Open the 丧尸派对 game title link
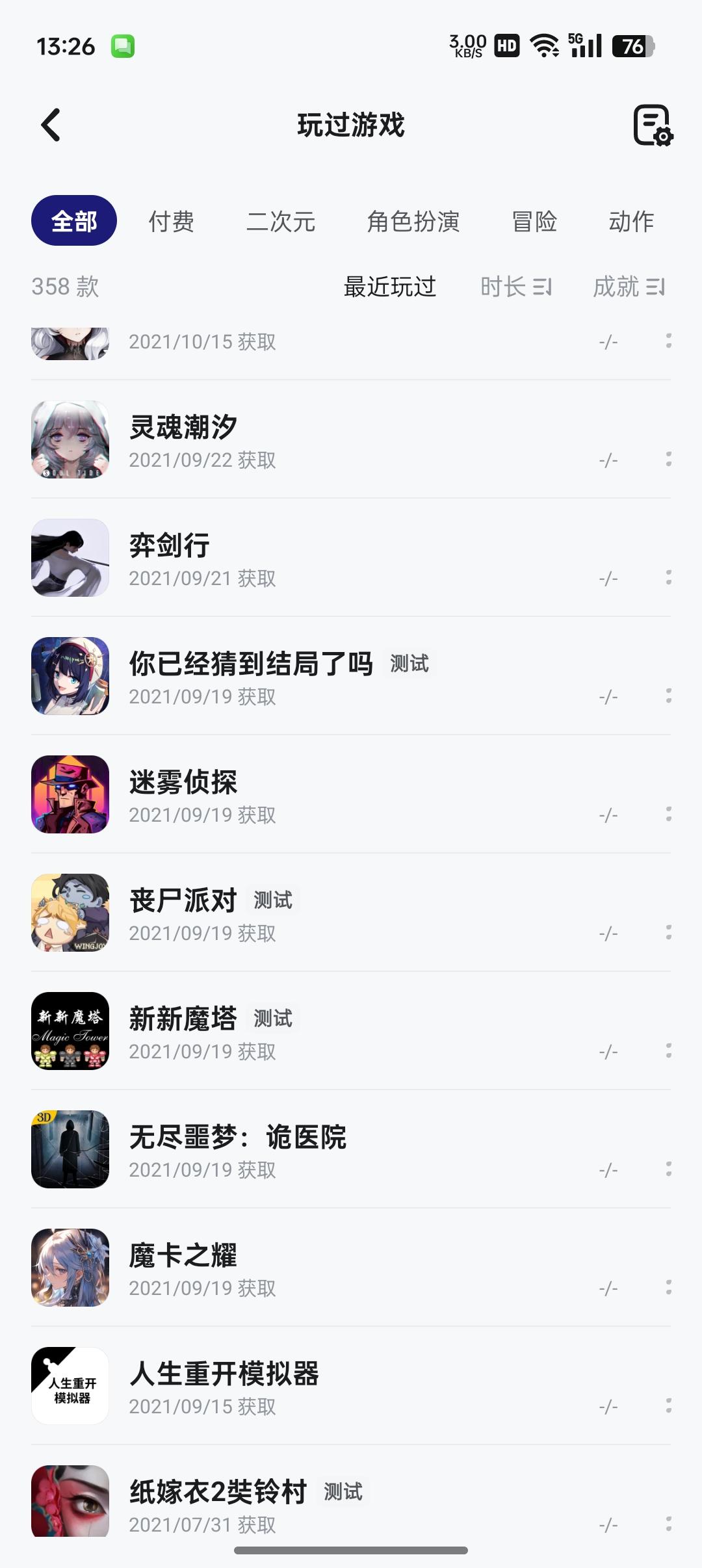Screen dimensions: 702x1568 click(x=182, y=901)
